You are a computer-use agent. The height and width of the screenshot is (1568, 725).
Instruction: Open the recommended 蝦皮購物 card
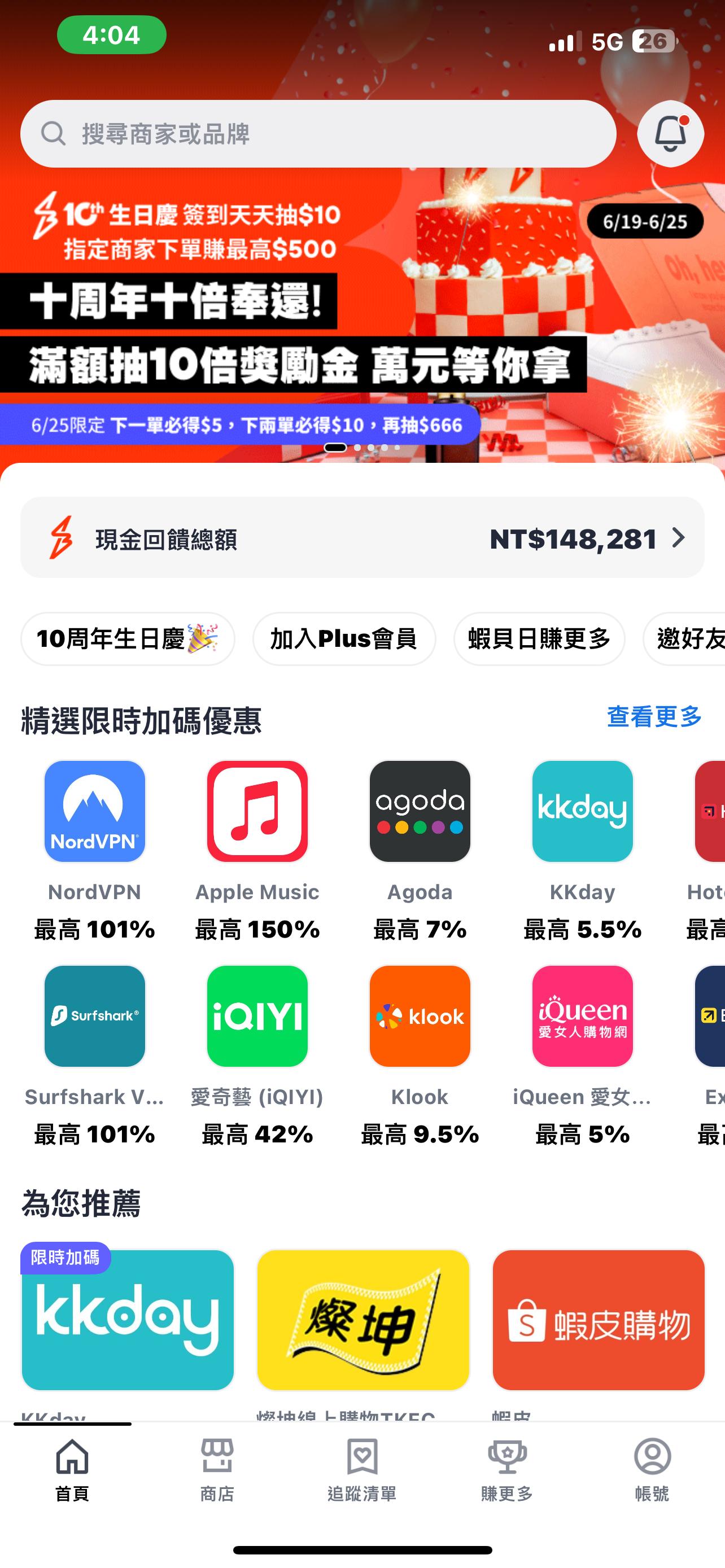[x=599, y=1321]
